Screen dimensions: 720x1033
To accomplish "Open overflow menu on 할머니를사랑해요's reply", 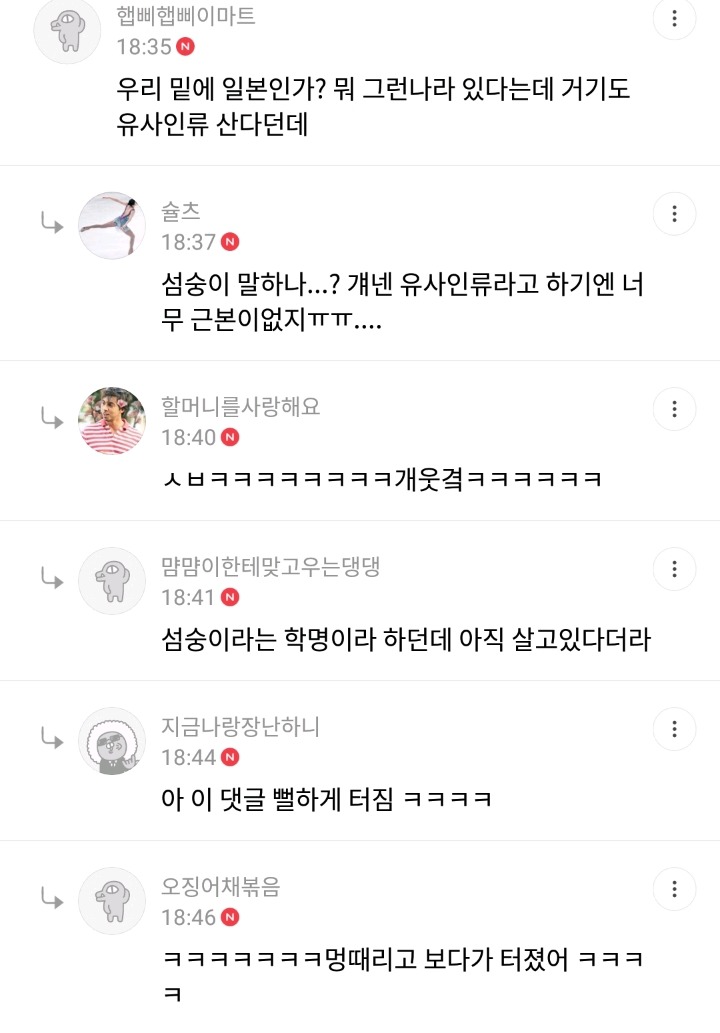I will coord(675,409).
